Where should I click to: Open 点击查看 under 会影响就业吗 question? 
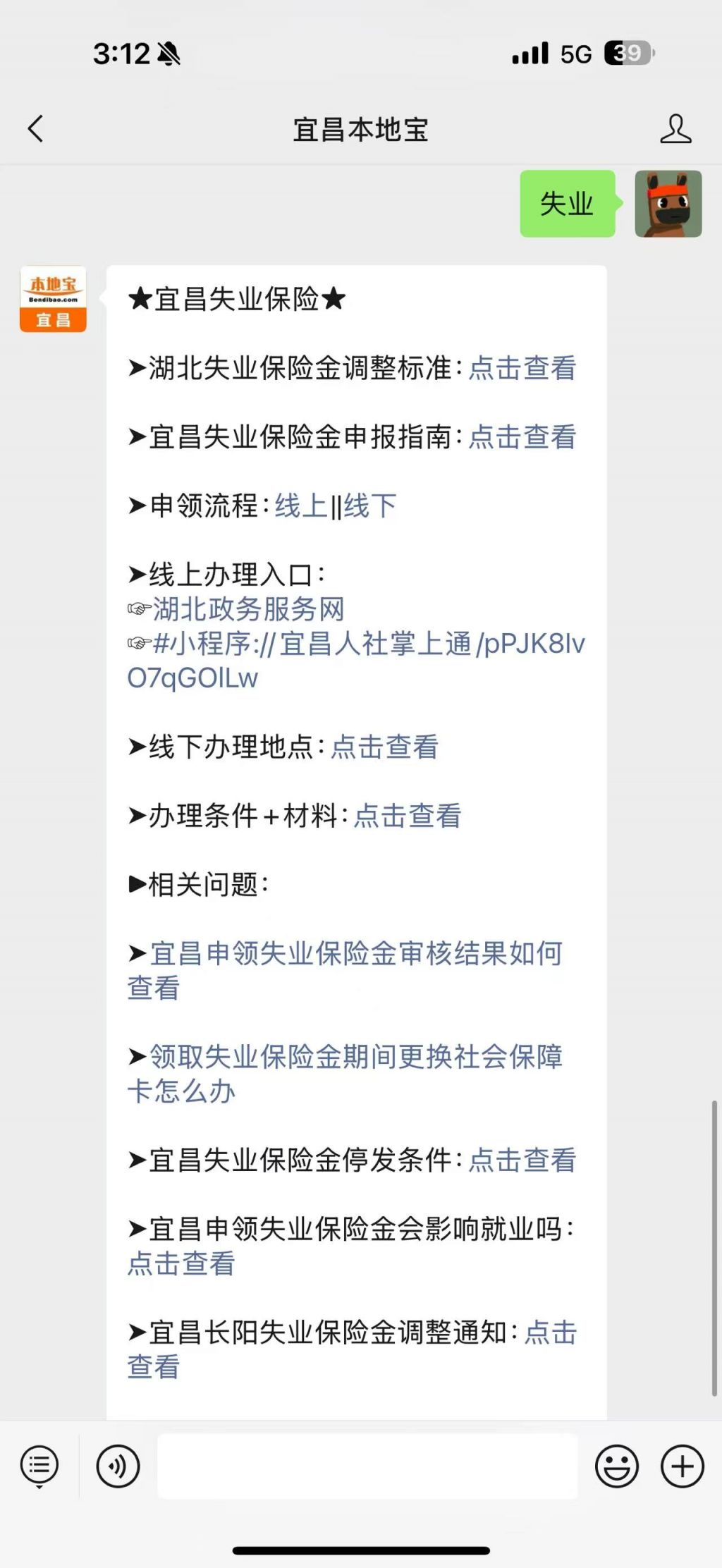[x=181, y=1264]
